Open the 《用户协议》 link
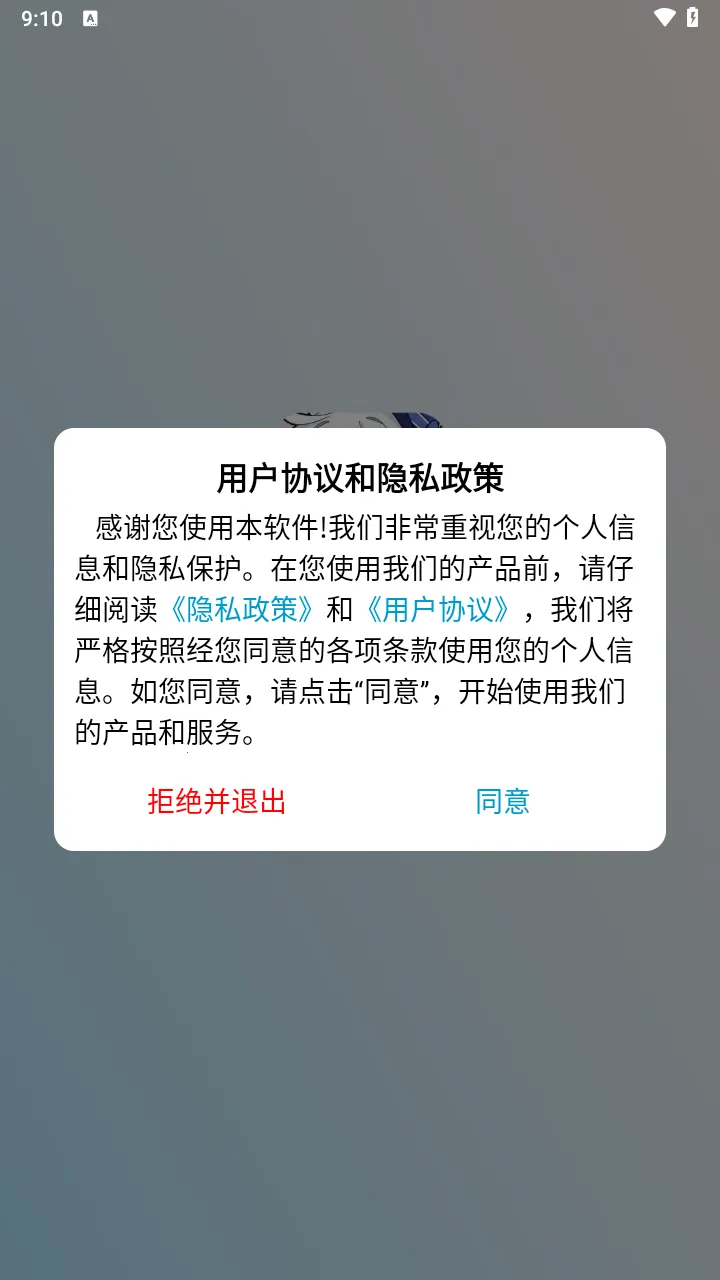 439,609
